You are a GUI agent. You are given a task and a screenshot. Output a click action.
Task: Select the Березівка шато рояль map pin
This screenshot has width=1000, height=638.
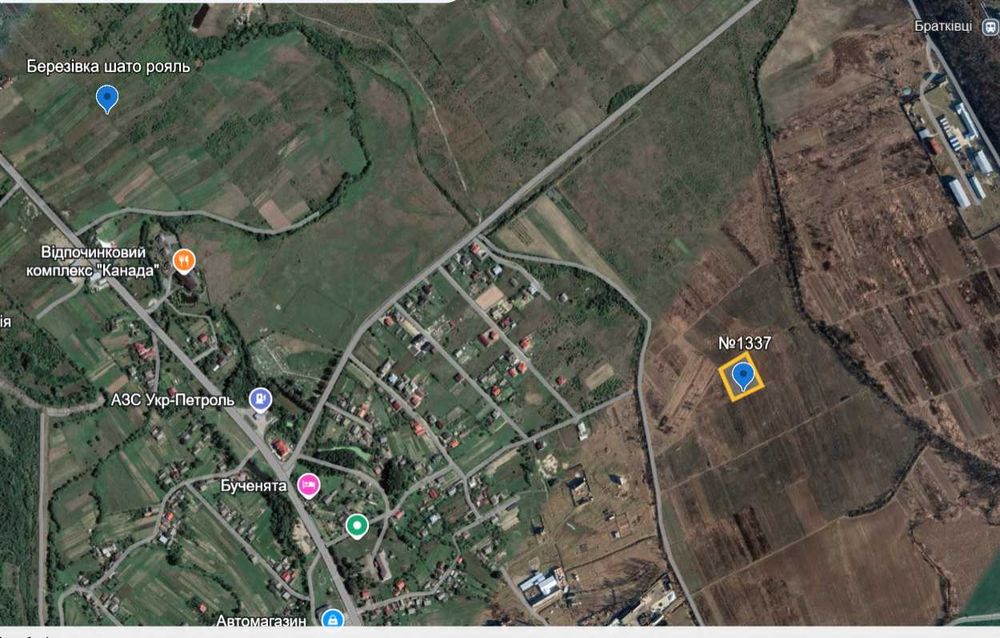[x=107, y=97]
